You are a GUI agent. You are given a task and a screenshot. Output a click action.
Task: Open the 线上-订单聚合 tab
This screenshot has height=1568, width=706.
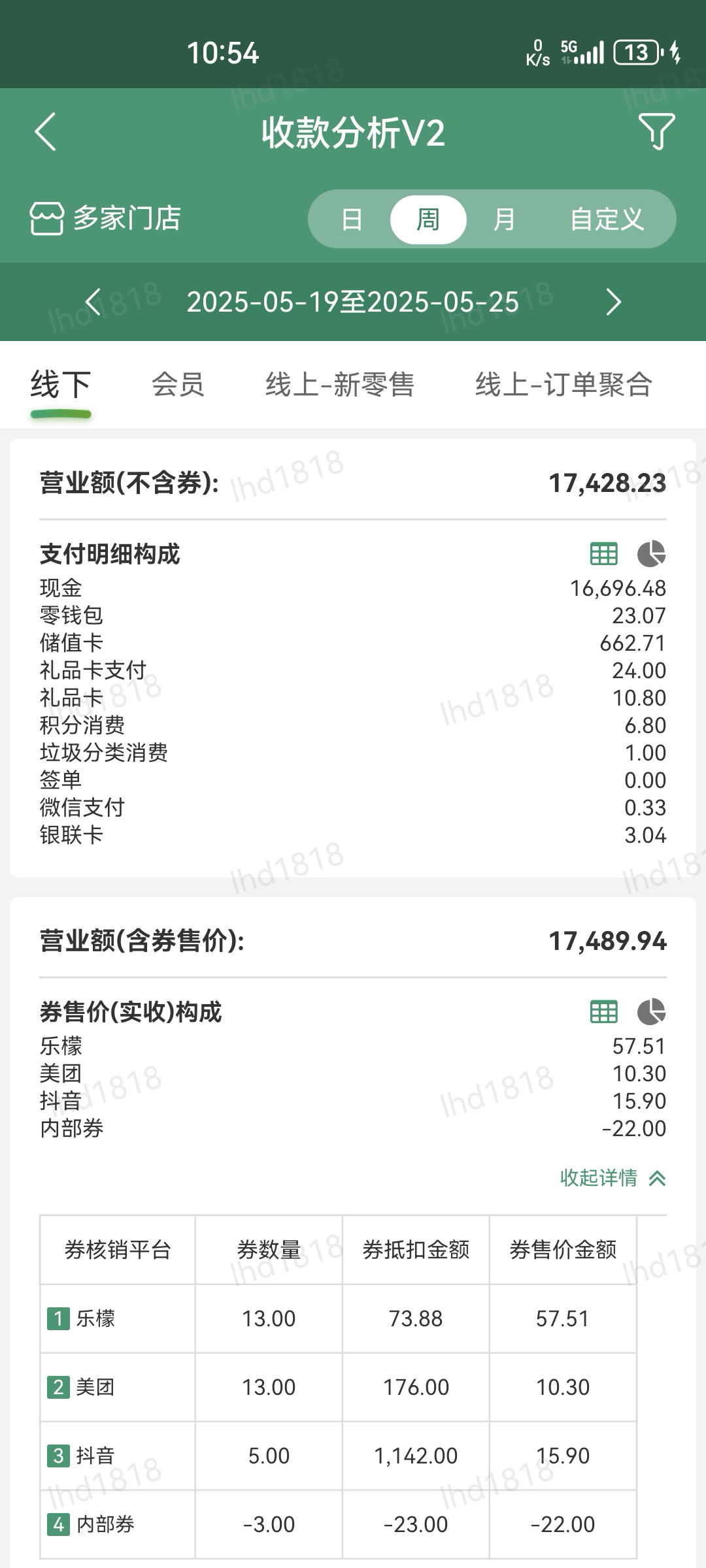[563, 384]
